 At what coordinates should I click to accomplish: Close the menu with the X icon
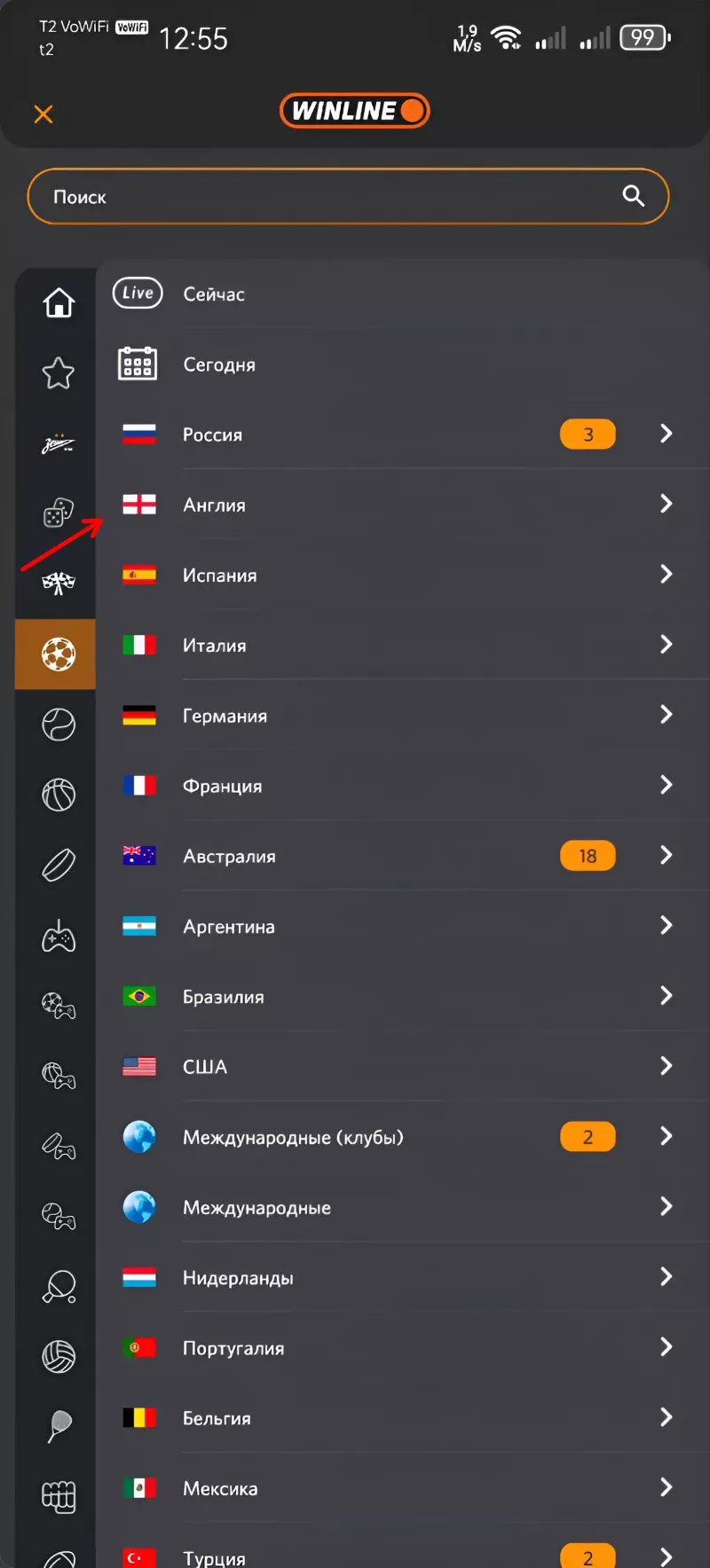(x=43, y=114)
